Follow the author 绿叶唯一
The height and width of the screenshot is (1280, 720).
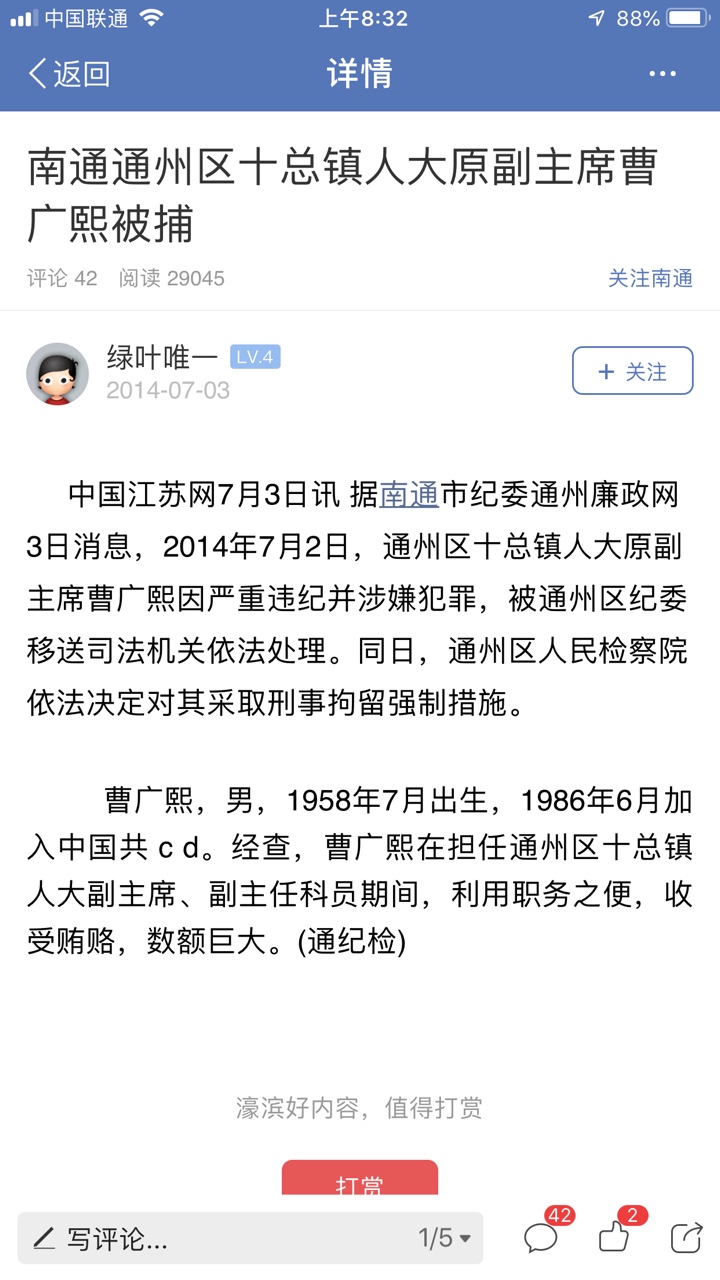pyautogui.click(x=632, y=371)
